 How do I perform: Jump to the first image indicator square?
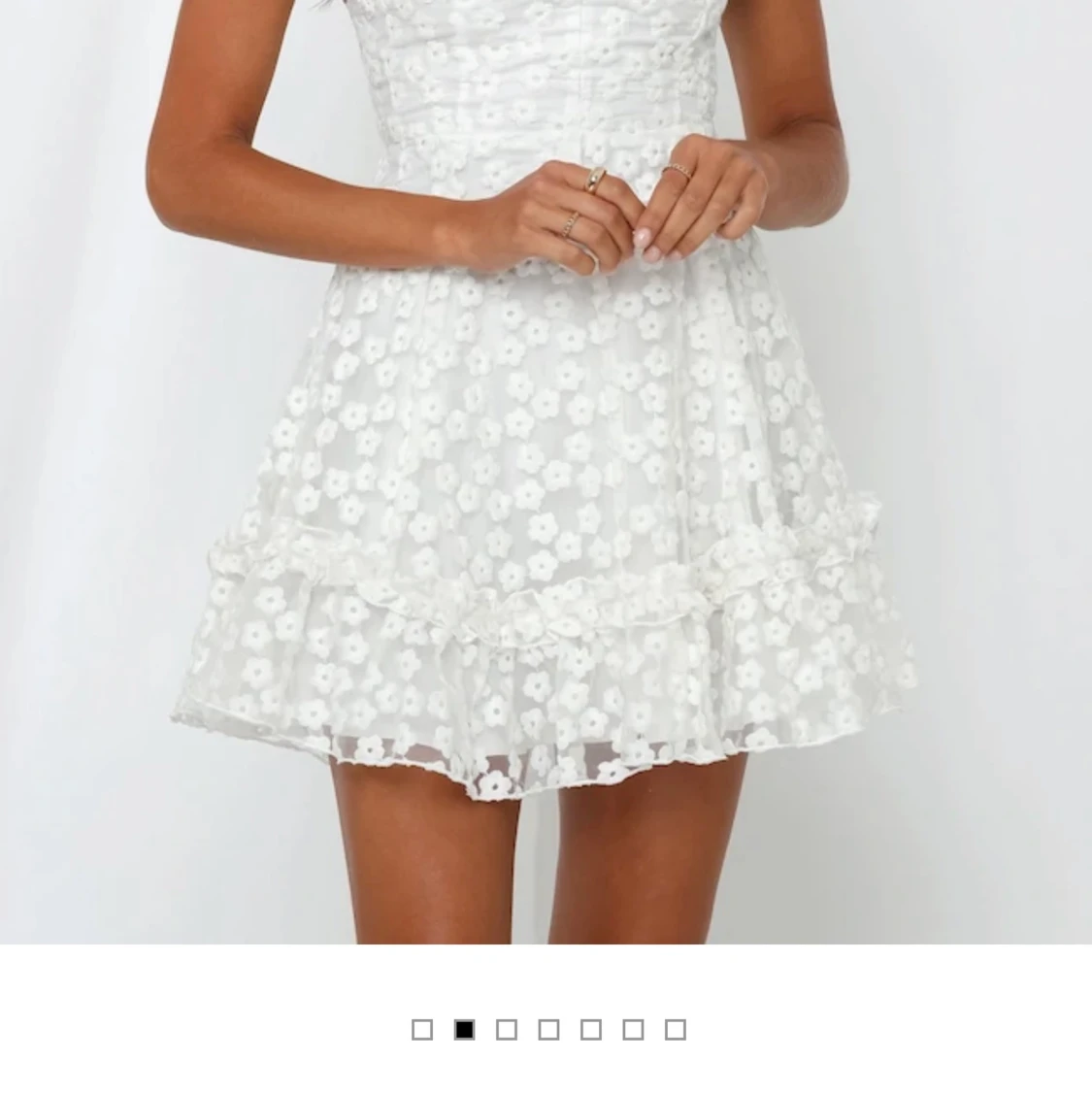click(422, 1030)
